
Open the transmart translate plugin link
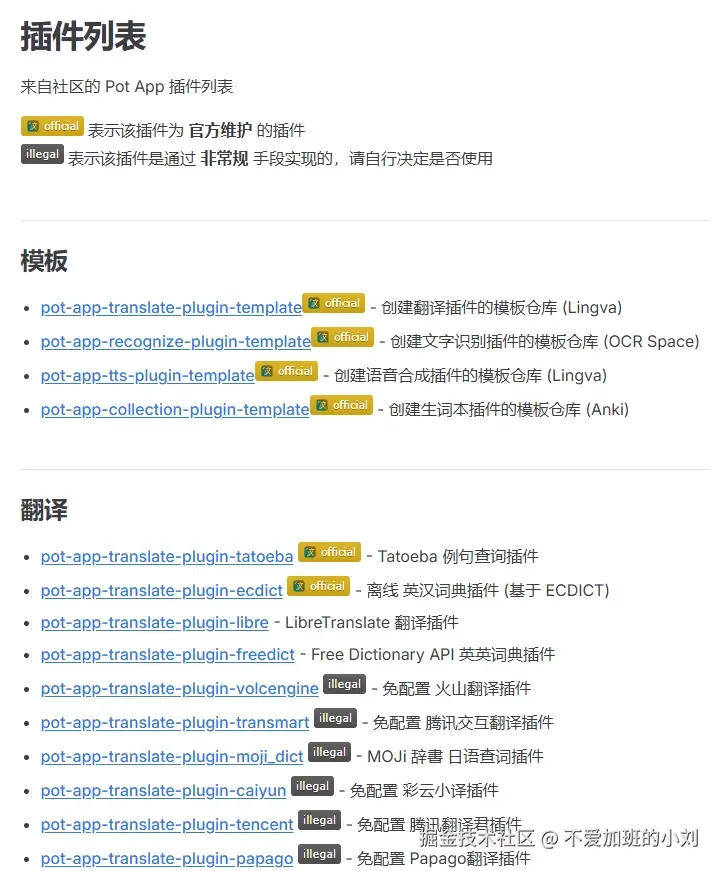175,723
